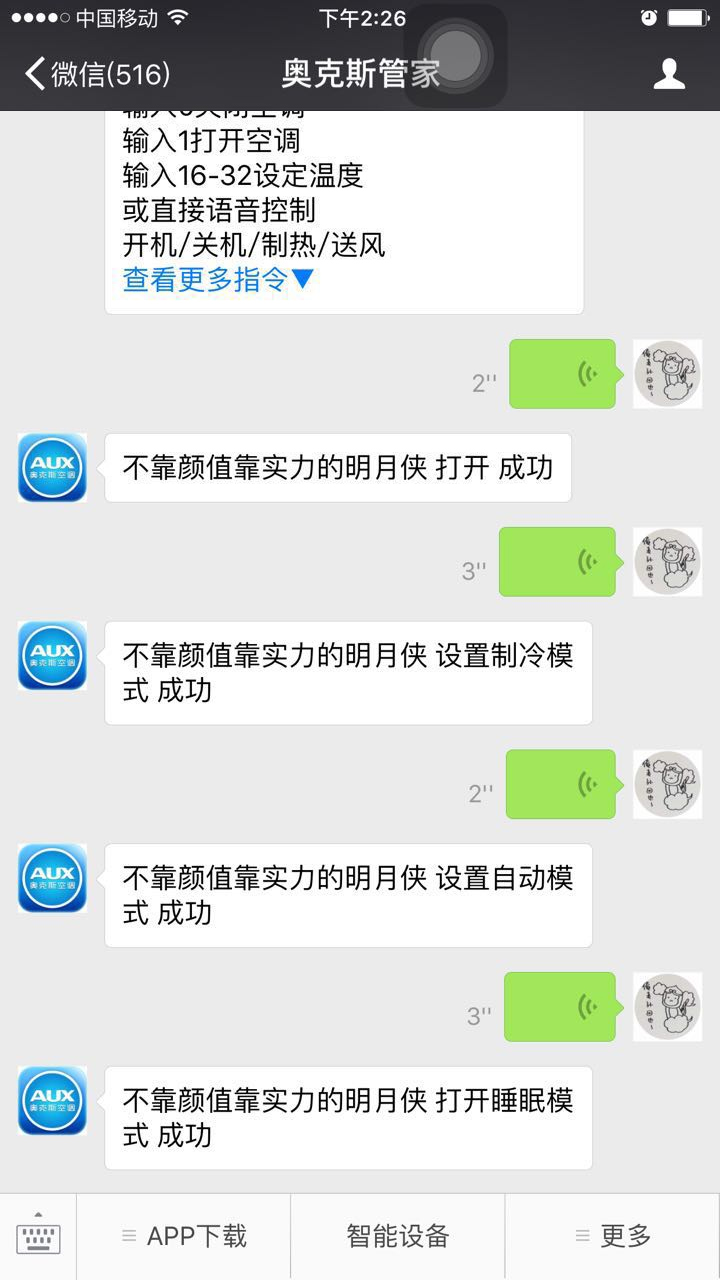Open the 更多 bottom menu
Viewport: 720px width, 1280px height.
pyautogui.click(x=623, y=1236)
